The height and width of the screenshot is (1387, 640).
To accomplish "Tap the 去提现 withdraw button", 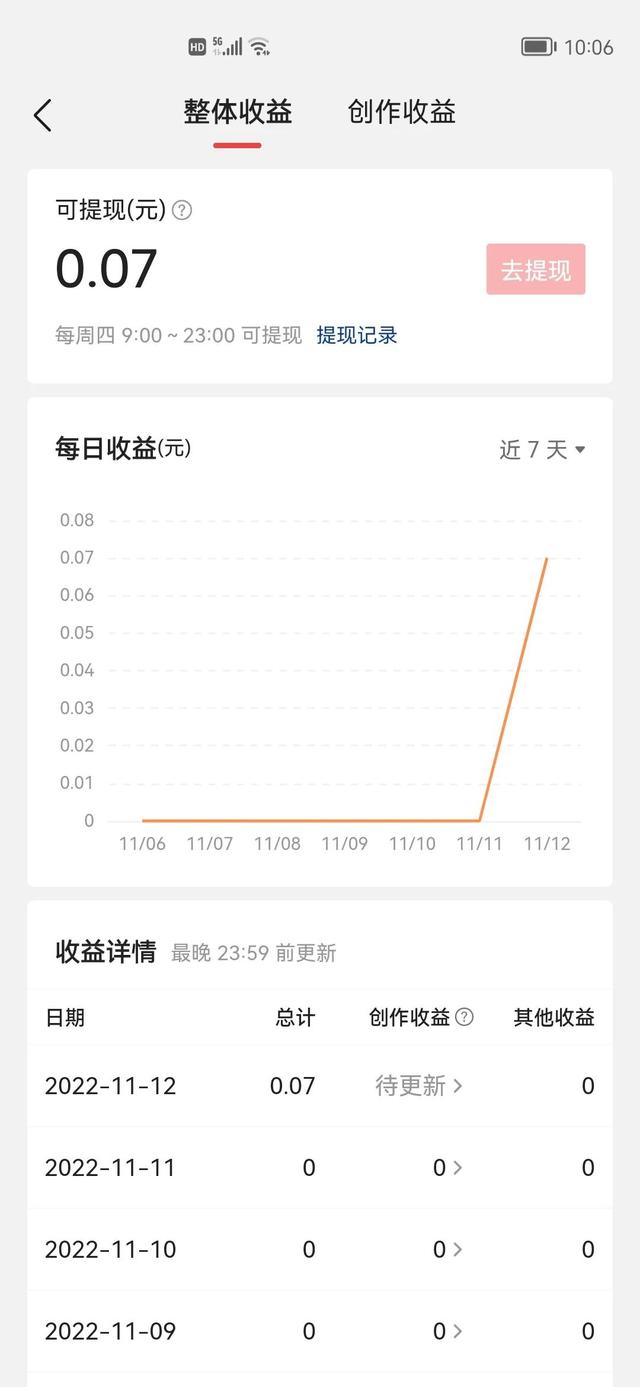I will pos(536,270).
